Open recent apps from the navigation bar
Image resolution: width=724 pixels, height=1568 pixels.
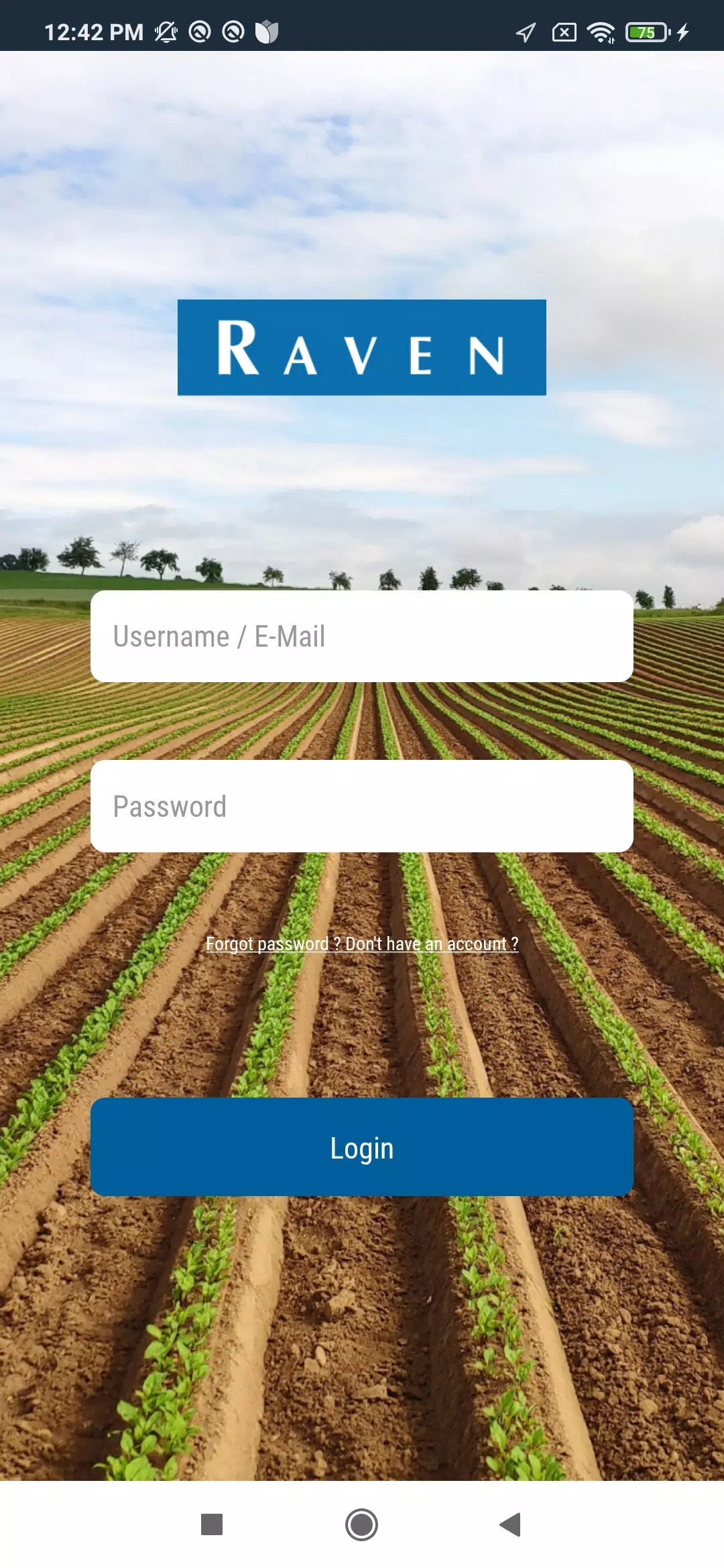coord(212,1524)
